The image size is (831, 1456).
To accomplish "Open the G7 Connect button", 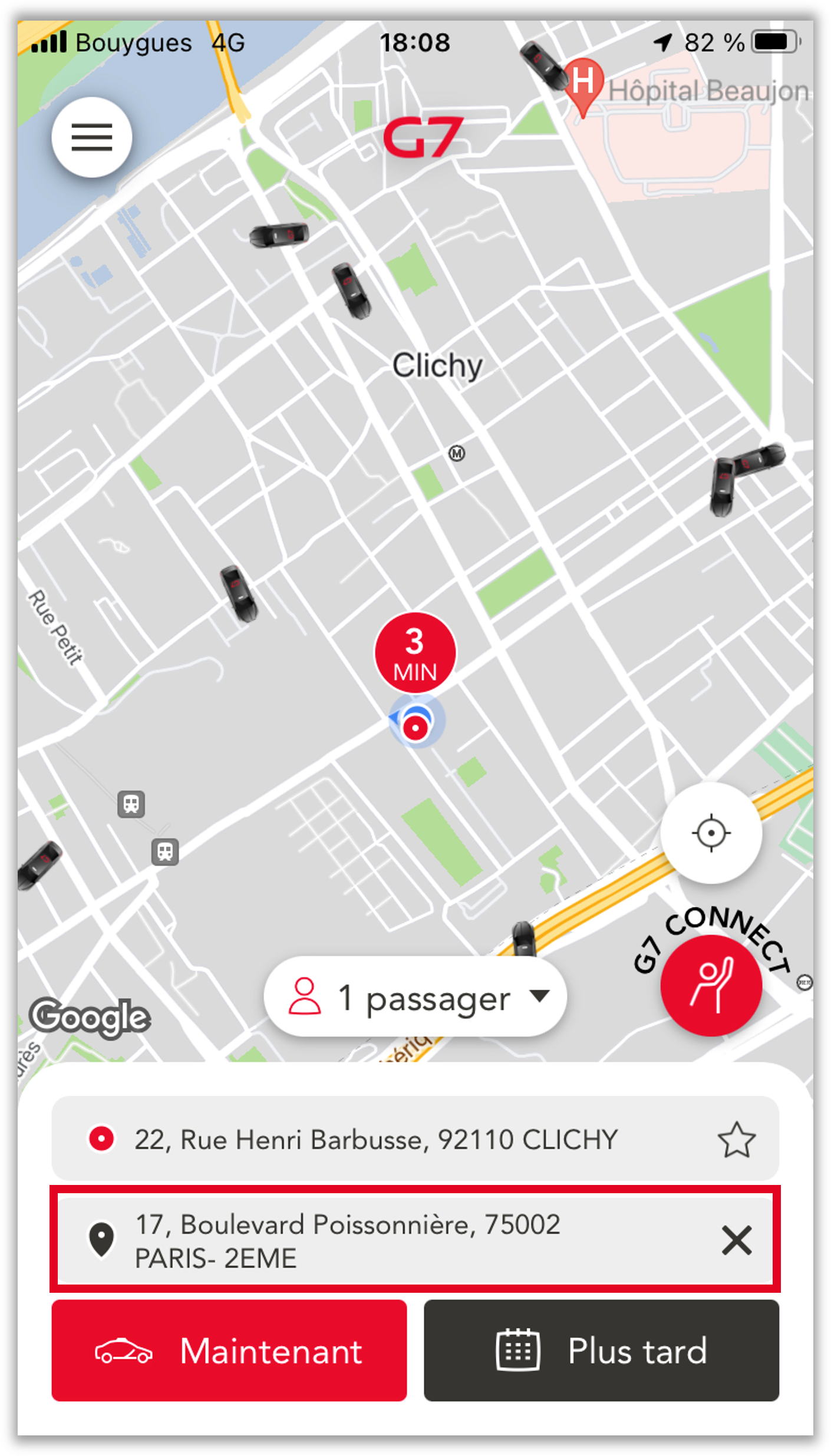I will (x=711, y=985).
